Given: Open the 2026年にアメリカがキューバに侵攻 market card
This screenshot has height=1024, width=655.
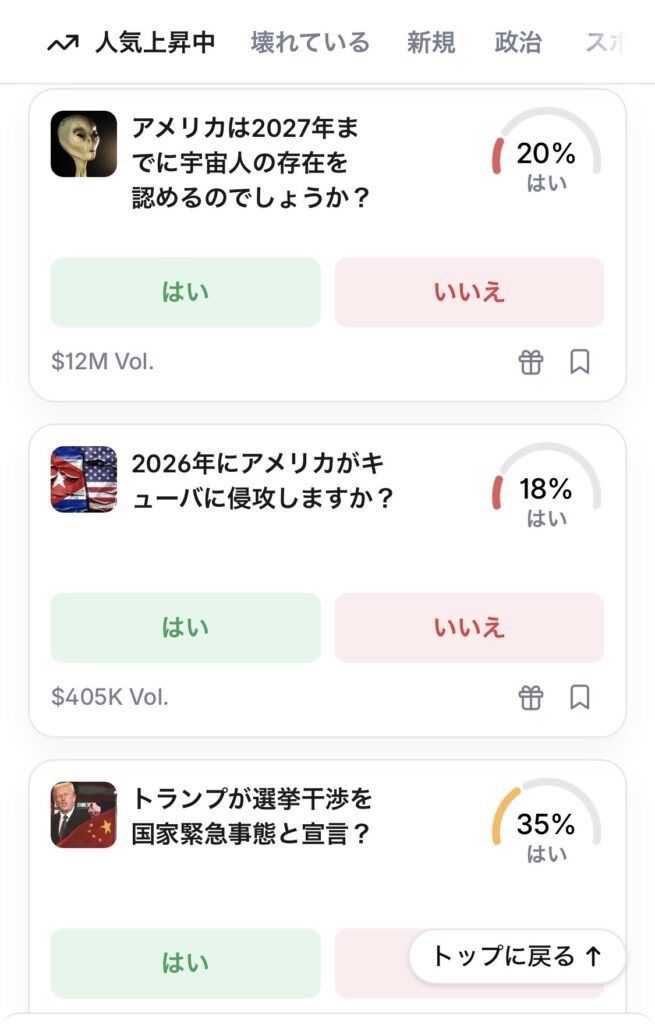Looking at the screenshot, I should [258, 480].
